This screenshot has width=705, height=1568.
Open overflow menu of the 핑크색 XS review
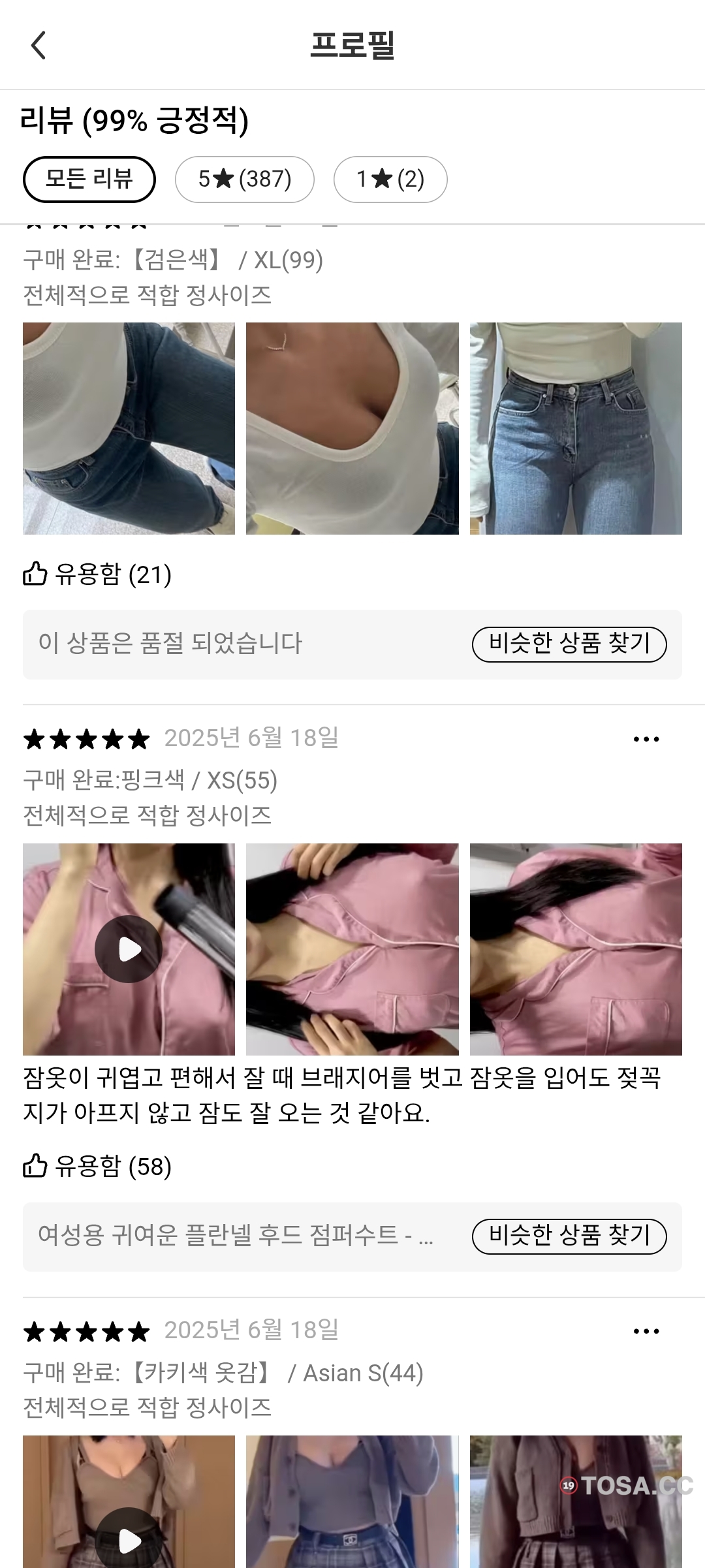(646, 739)
